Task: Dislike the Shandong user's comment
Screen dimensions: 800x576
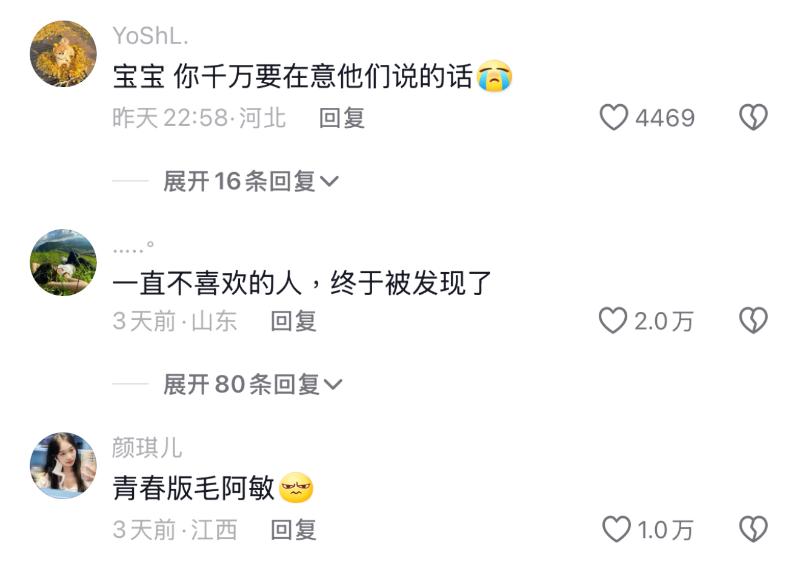Action: [753, 321]
